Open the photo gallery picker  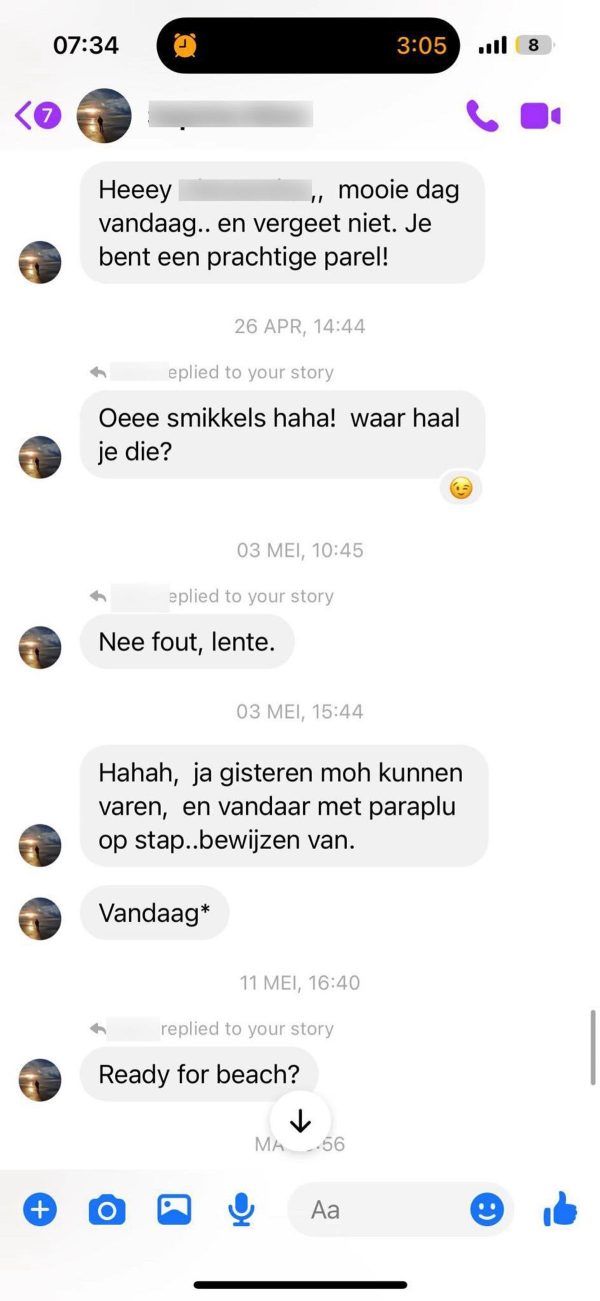click(x=174, y=1210)
